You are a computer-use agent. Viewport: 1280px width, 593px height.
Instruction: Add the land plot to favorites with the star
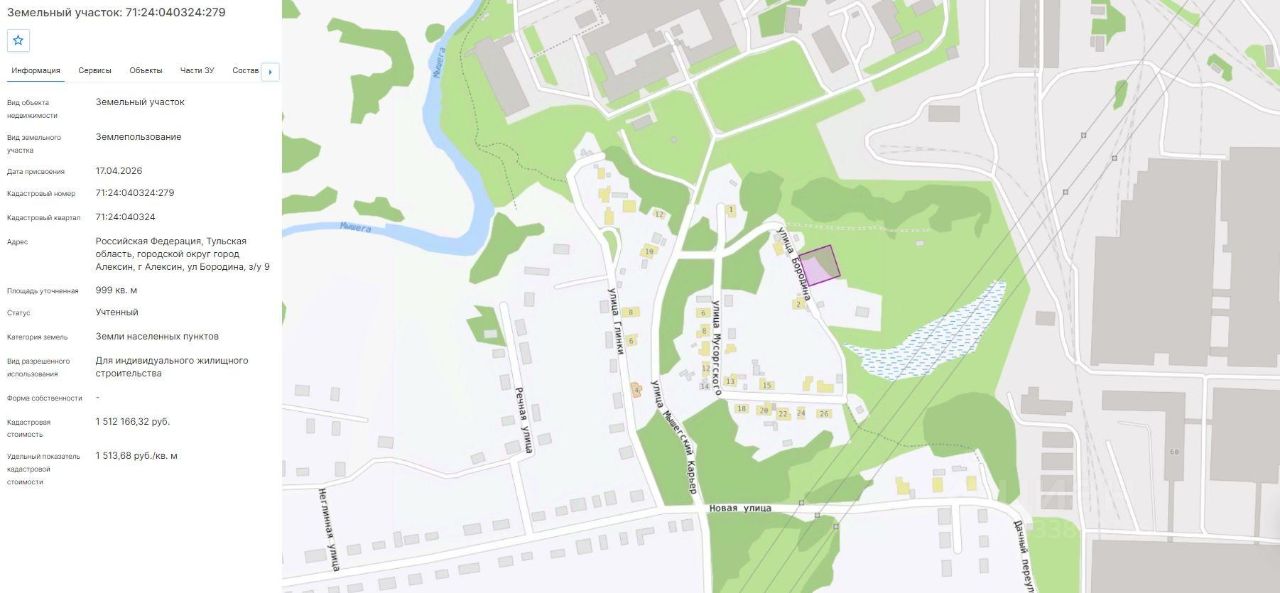[18, 40]
